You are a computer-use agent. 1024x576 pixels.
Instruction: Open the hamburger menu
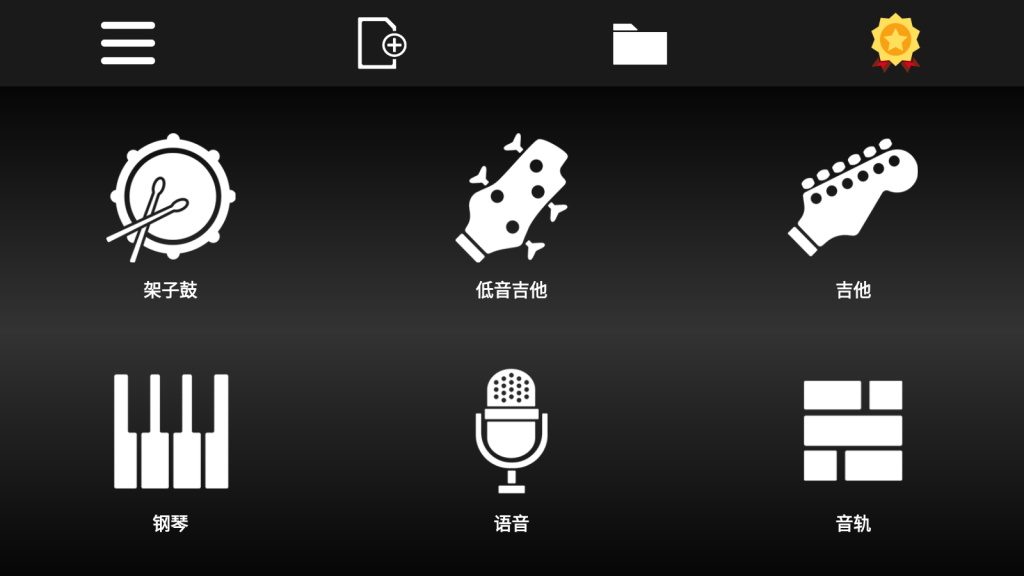128,43
